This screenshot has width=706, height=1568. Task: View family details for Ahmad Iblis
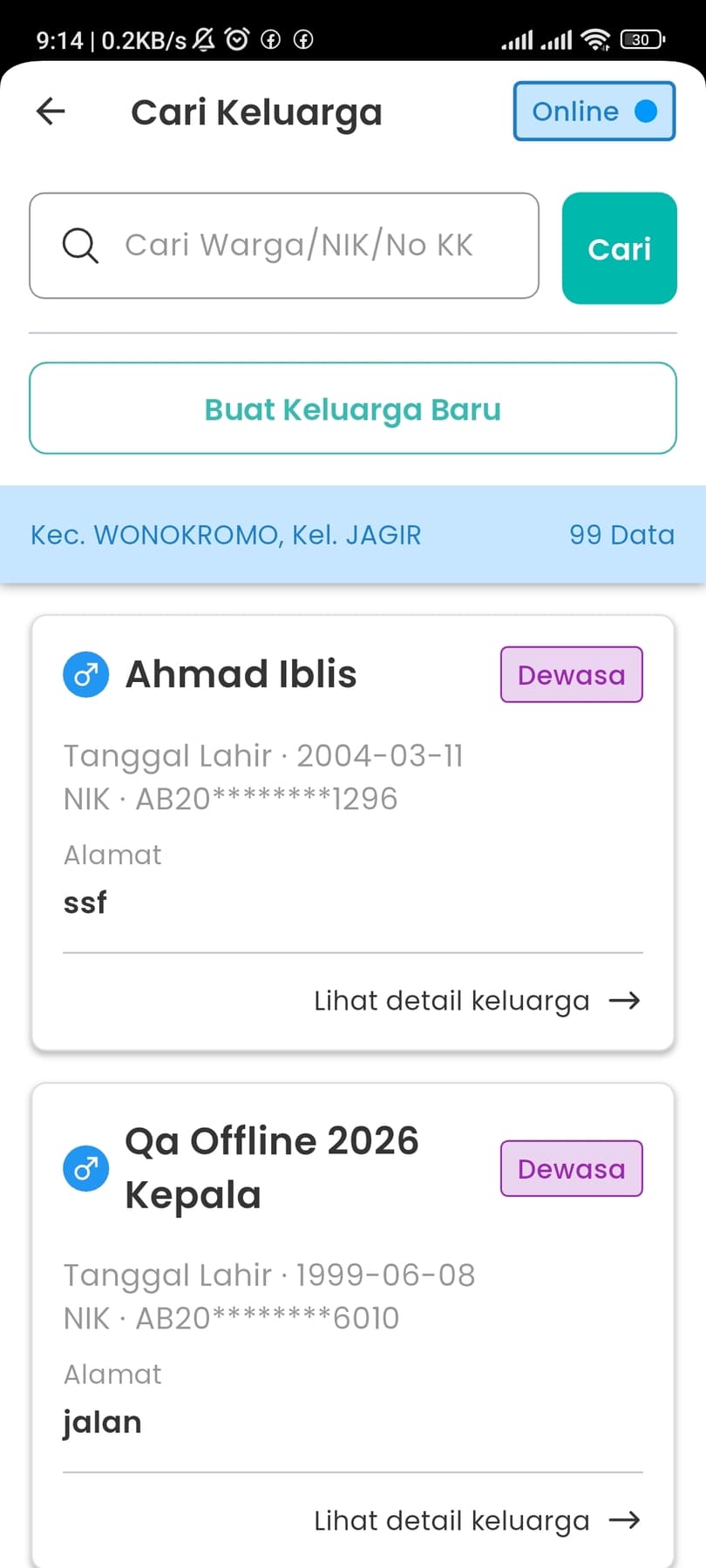476,1001
